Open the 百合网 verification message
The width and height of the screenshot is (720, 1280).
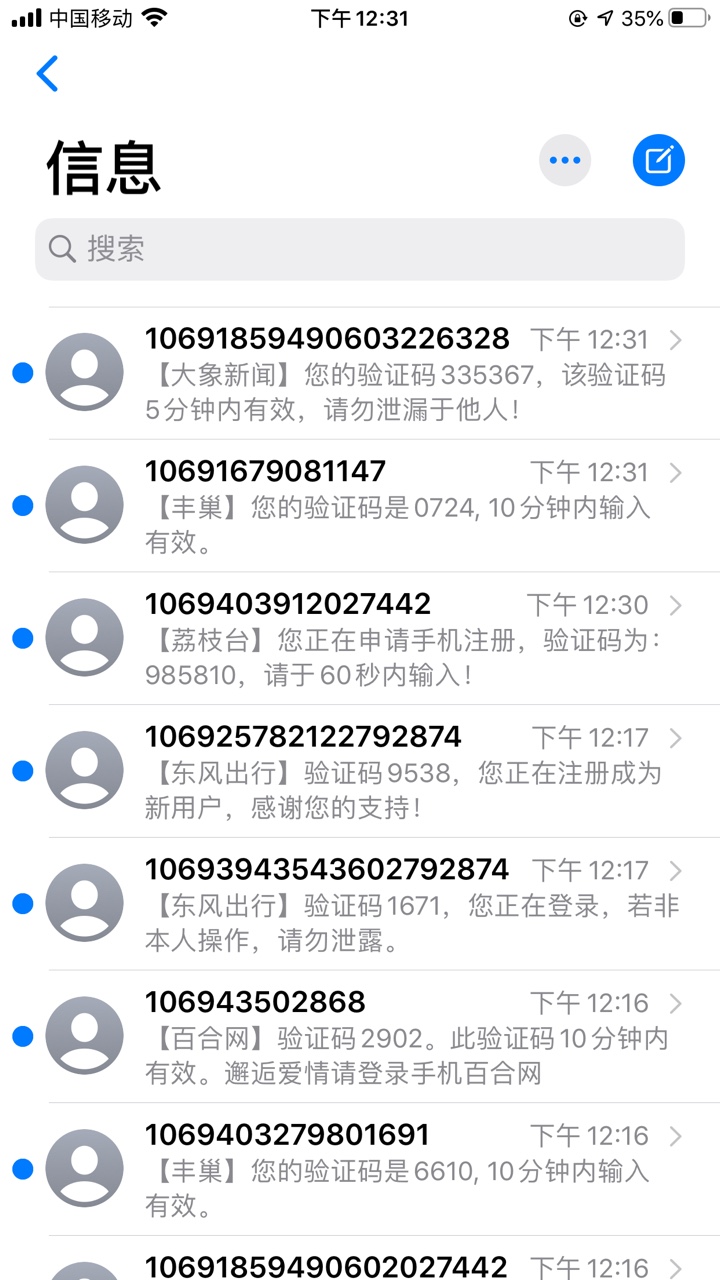(360, 1038)
